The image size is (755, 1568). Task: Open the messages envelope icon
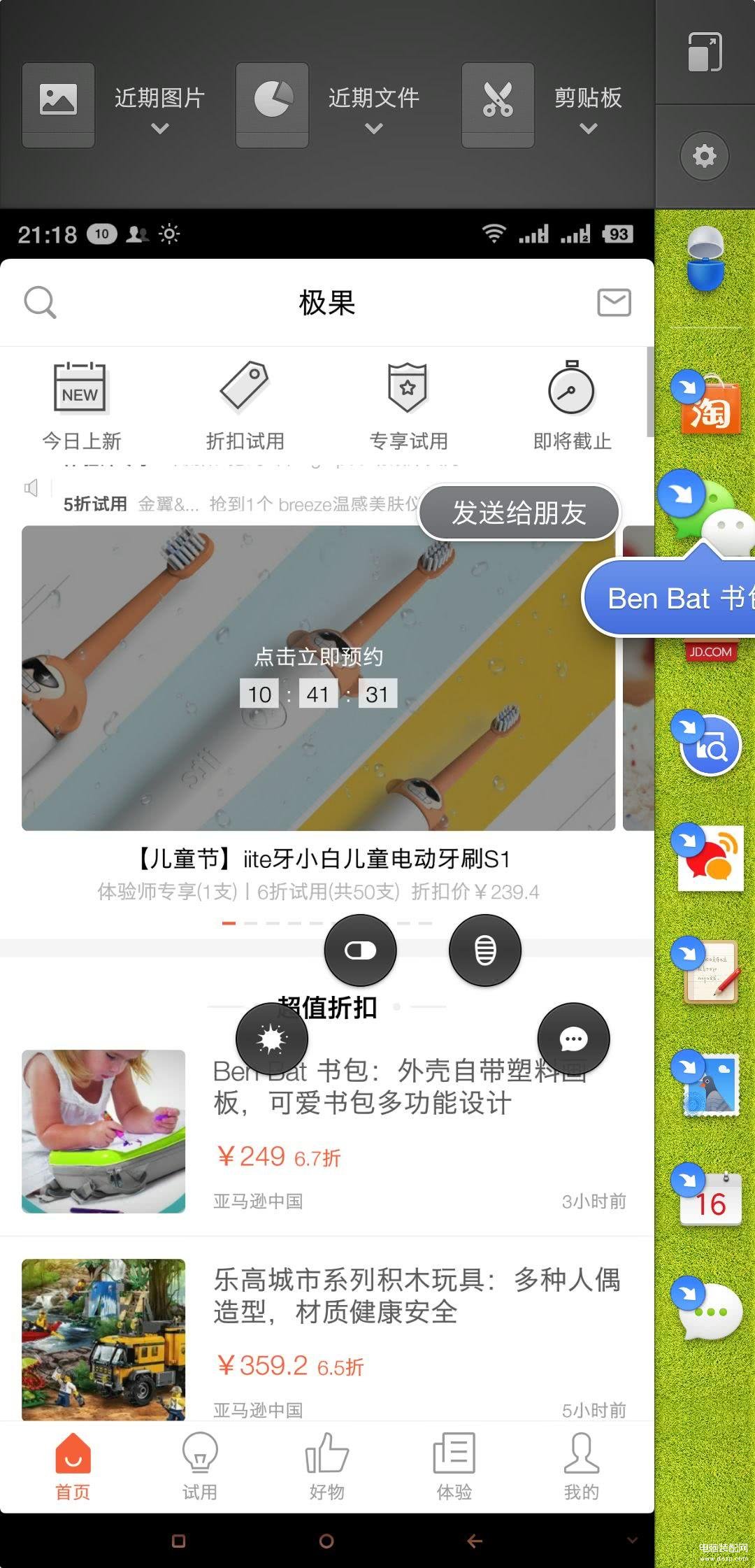click(x=614, y=303)
